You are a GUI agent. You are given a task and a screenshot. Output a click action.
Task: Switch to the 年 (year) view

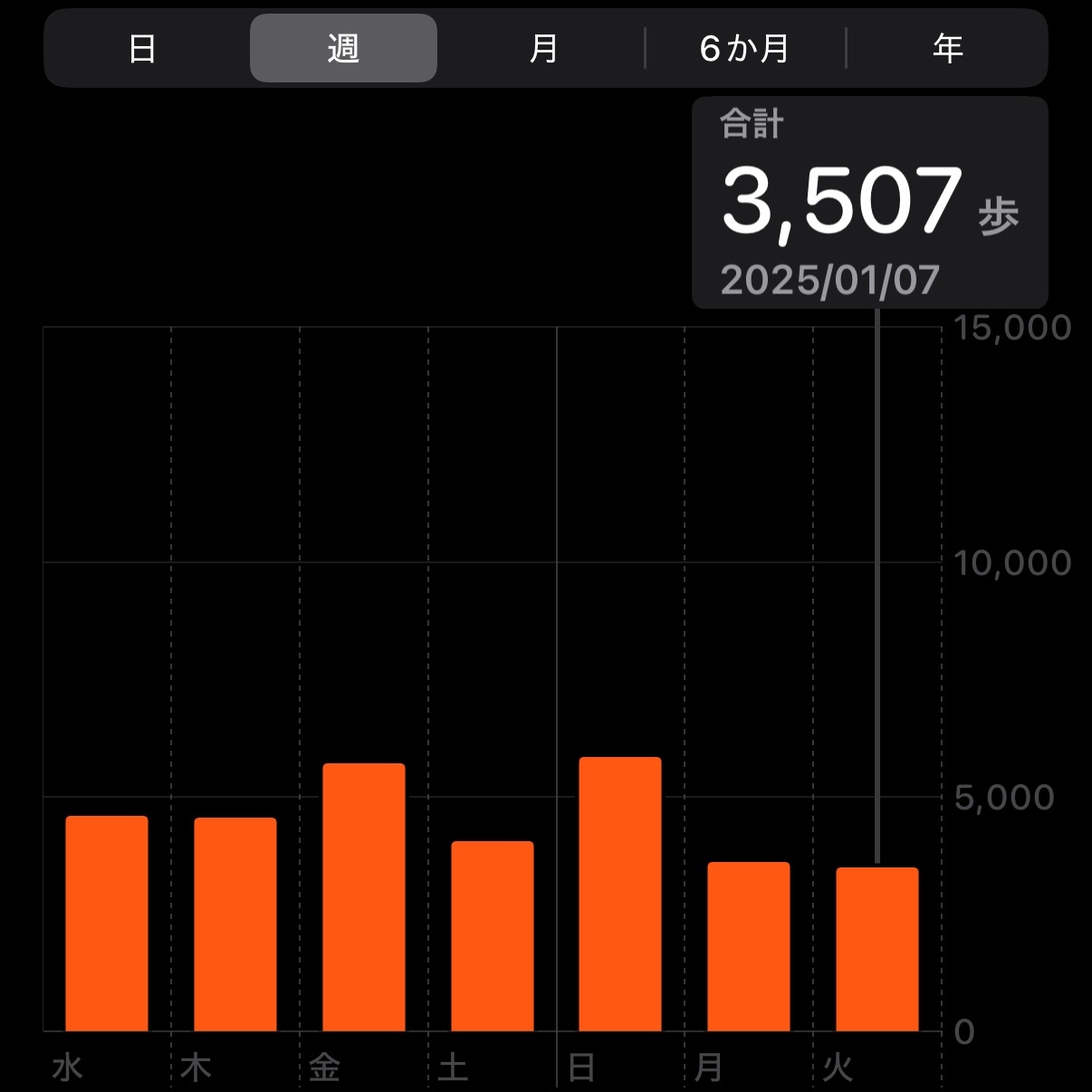pyautogui.click(x=947, y=49)
